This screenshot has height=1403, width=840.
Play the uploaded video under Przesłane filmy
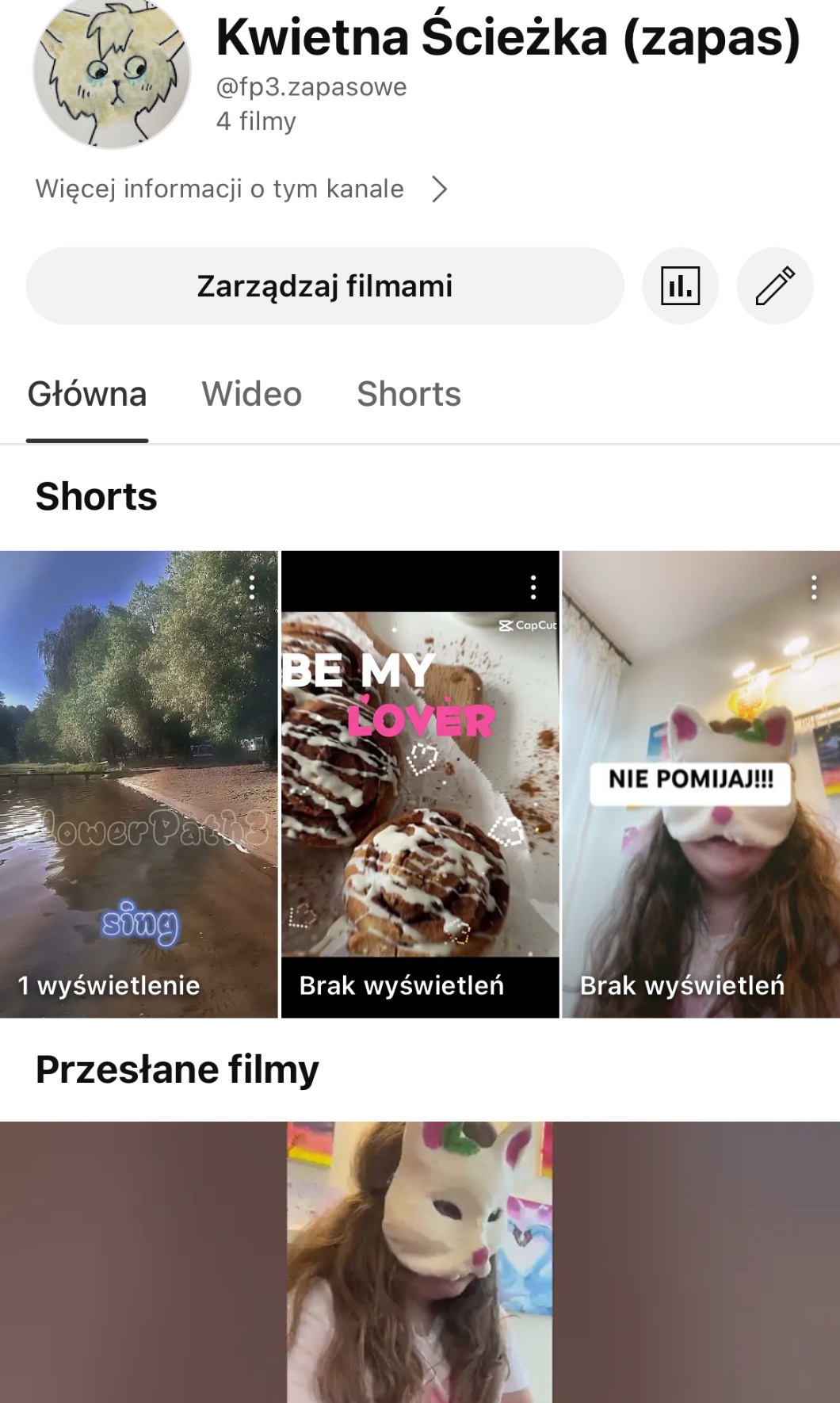coord(420,1260)
